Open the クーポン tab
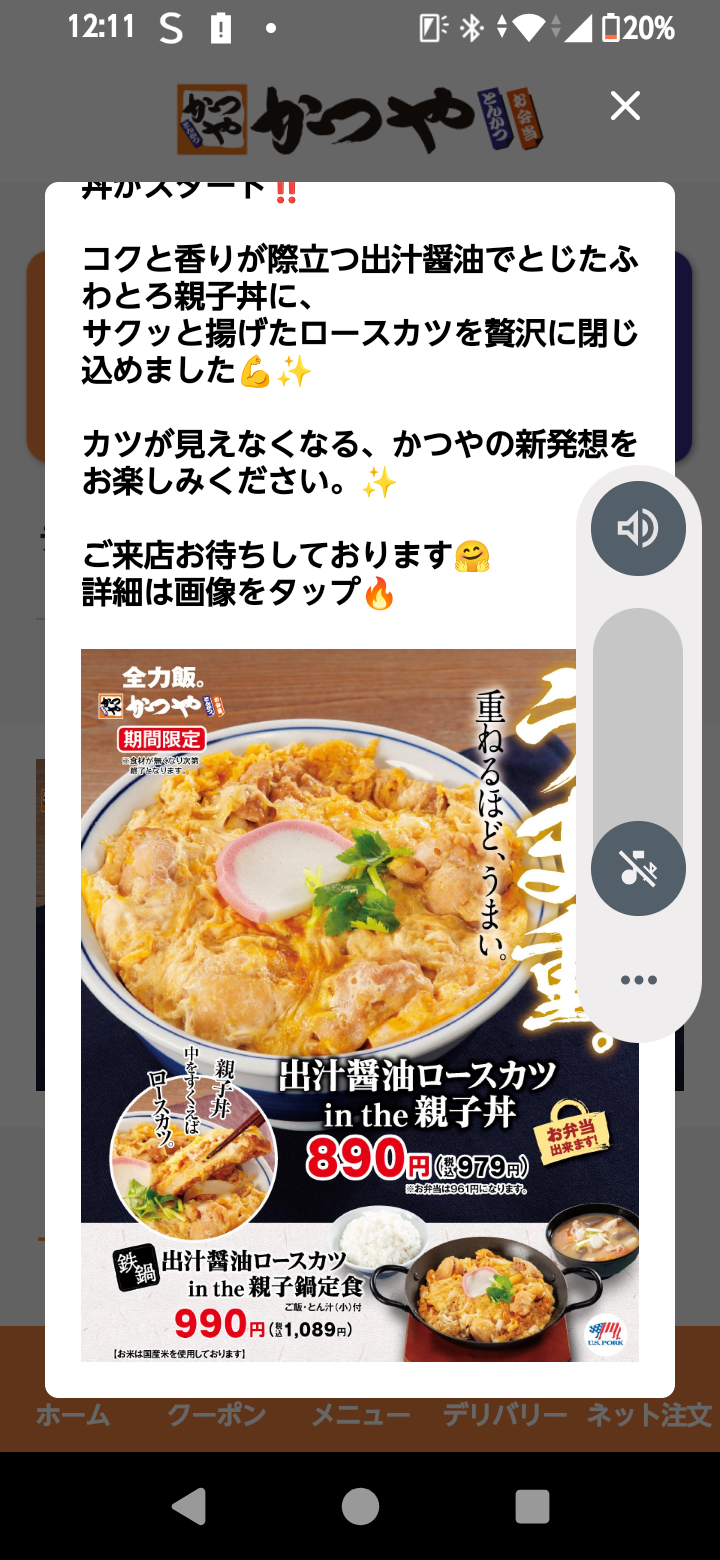This screenshot has height=1560, width=720. 216,1415
